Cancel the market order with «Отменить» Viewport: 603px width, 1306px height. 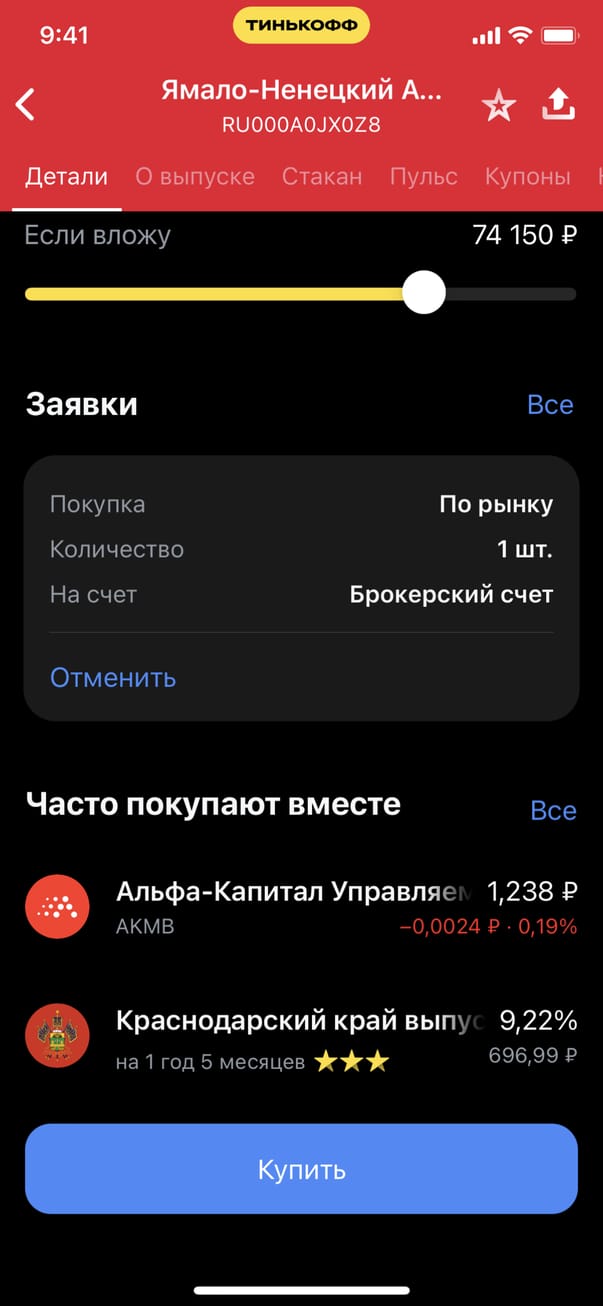click(113, 678)
